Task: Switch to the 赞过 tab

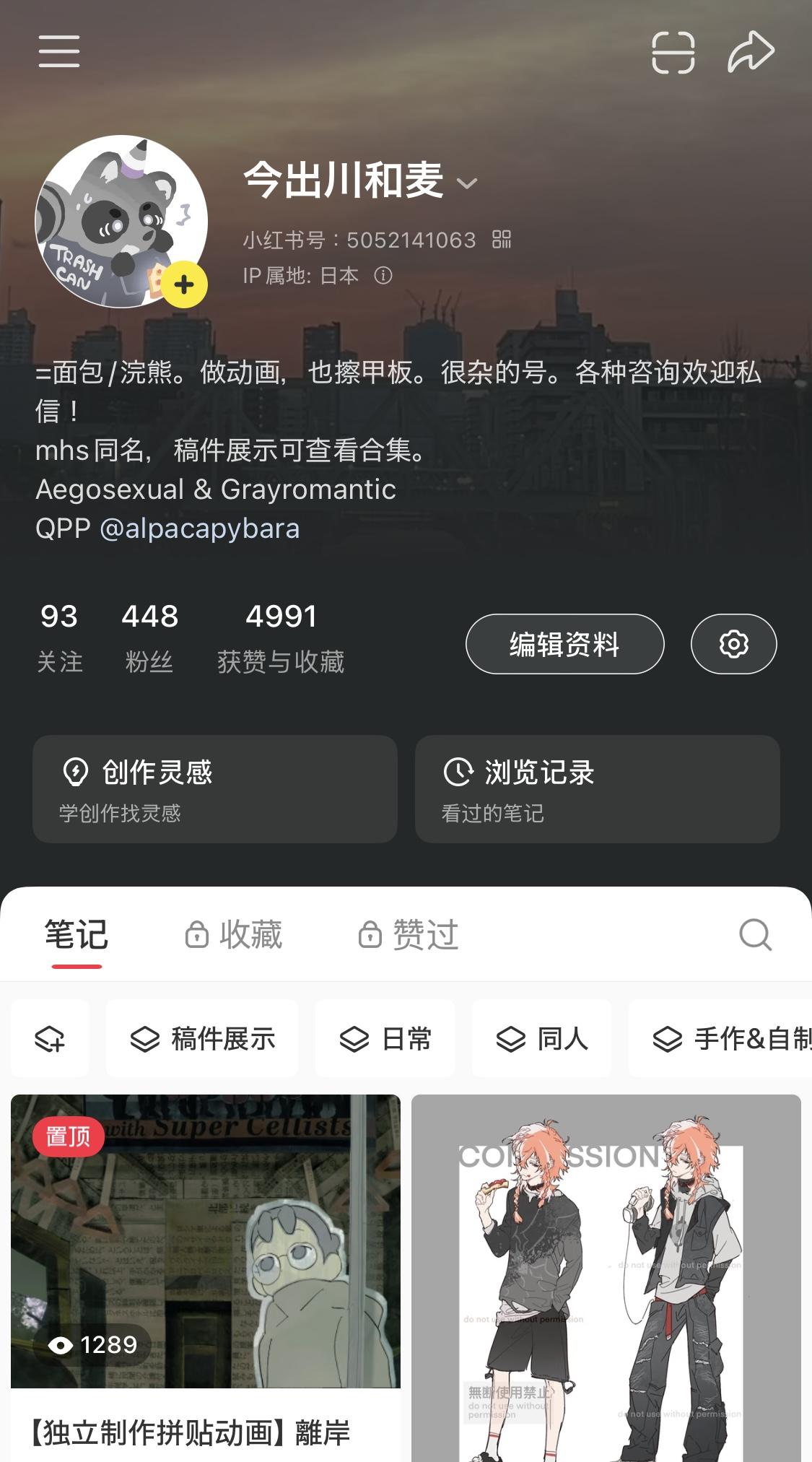Action: point(409,935)
